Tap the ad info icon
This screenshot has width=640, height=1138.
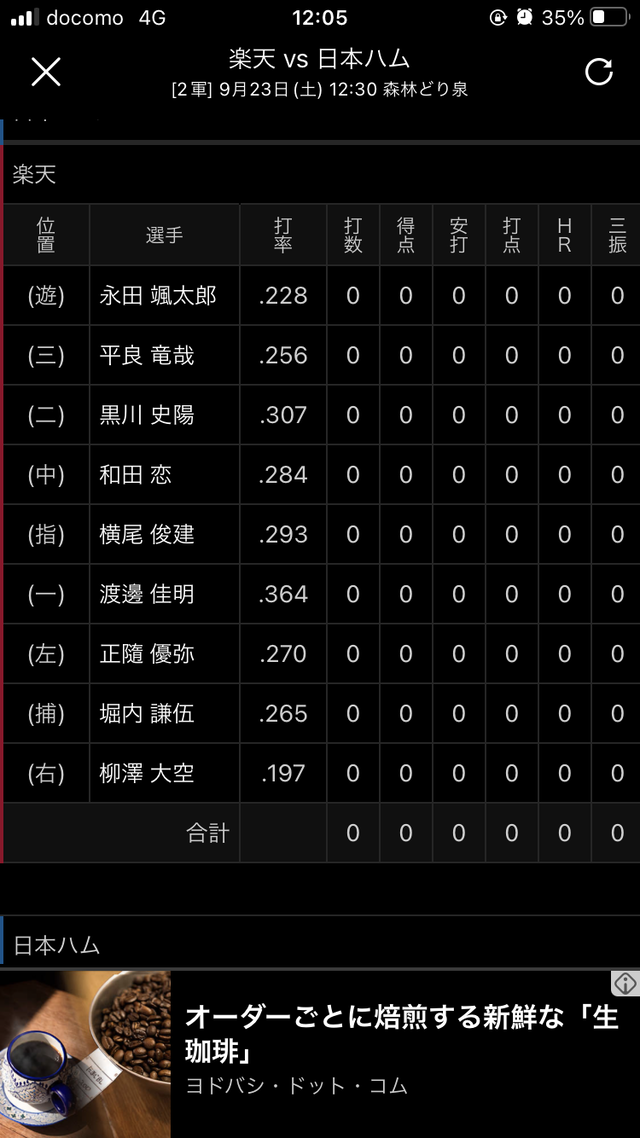[x=625, y=983]
